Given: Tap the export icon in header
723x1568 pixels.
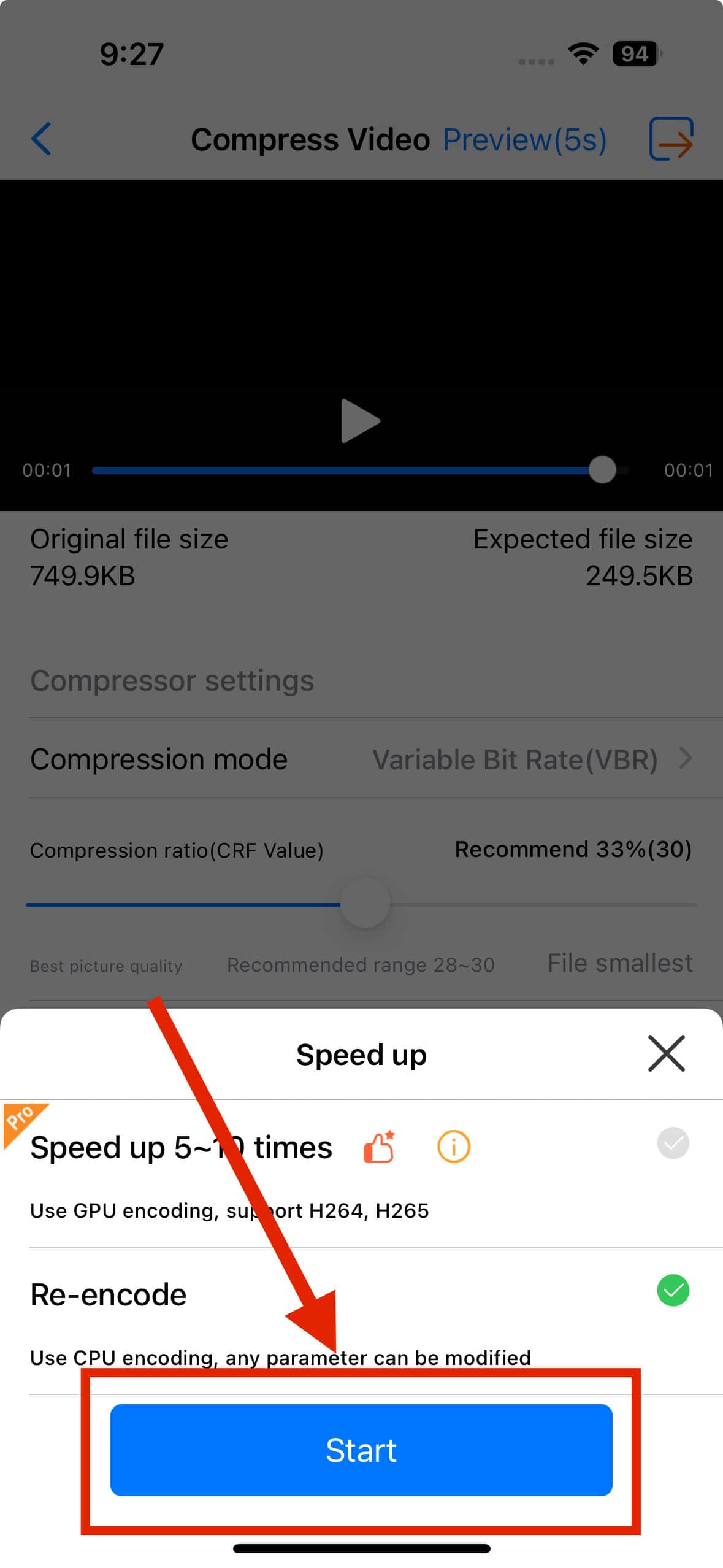Looking at the screenshot, I should click(671, 139).
